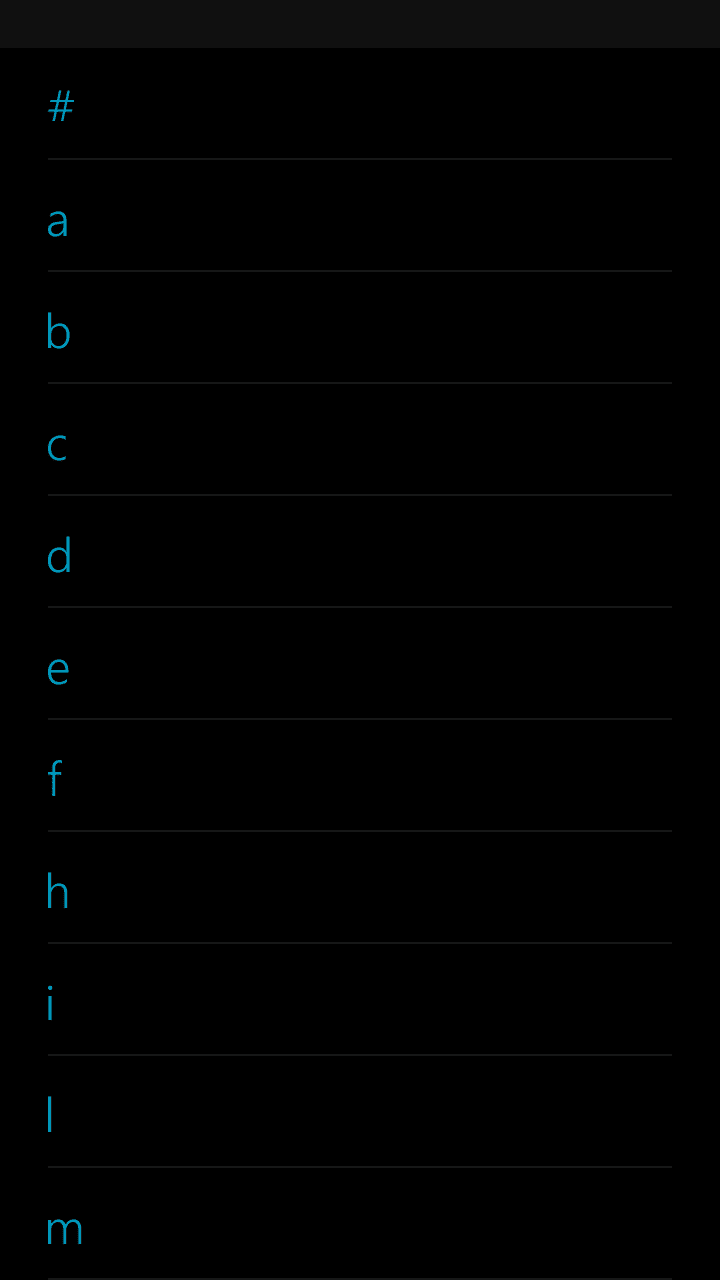Viewport: 720px width, 1280px height.
Task: Open the letter e group
Action: [360, 664]
